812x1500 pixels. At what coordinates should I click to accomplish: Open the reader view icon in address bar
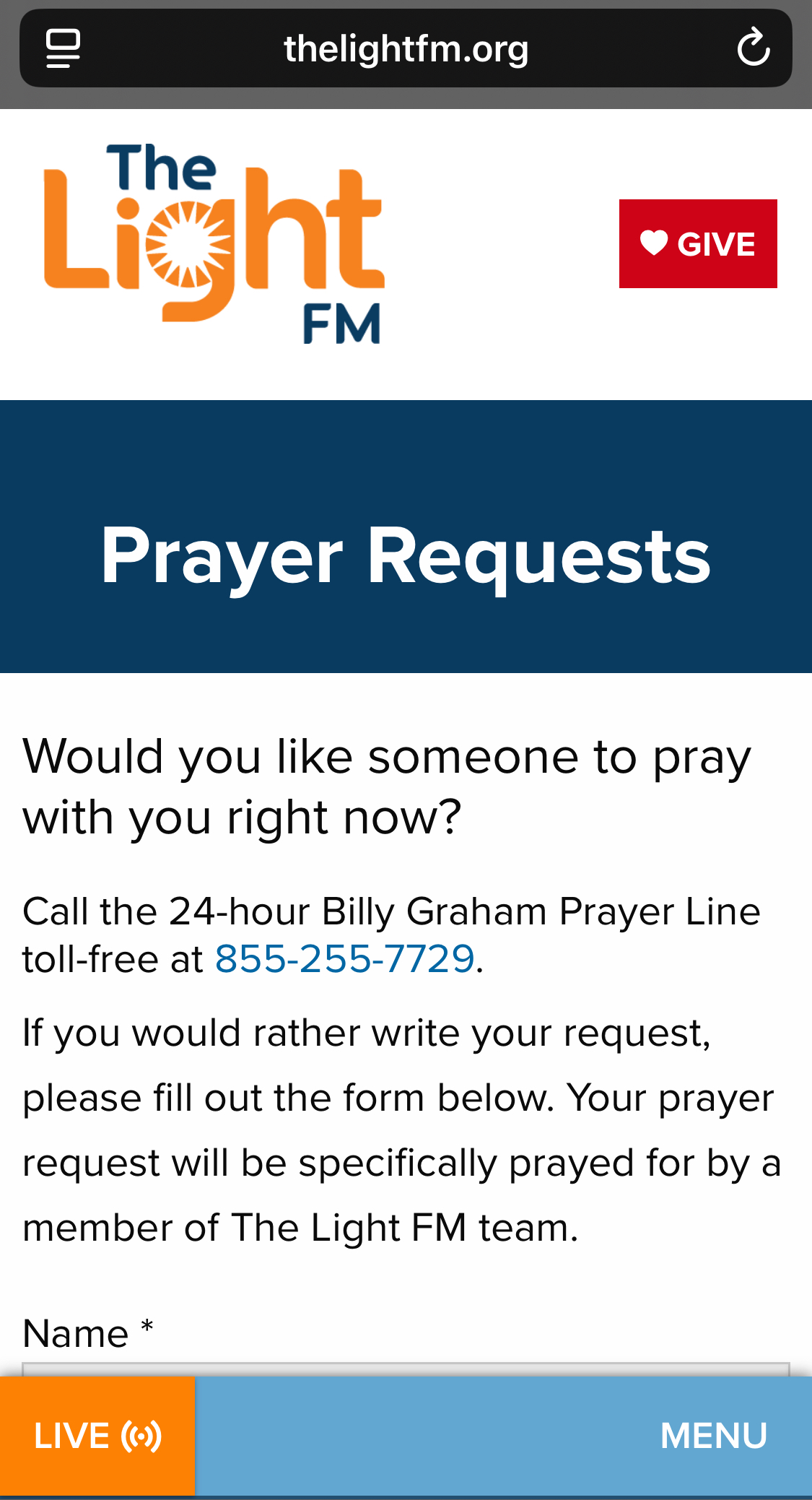tap(64, 48)
